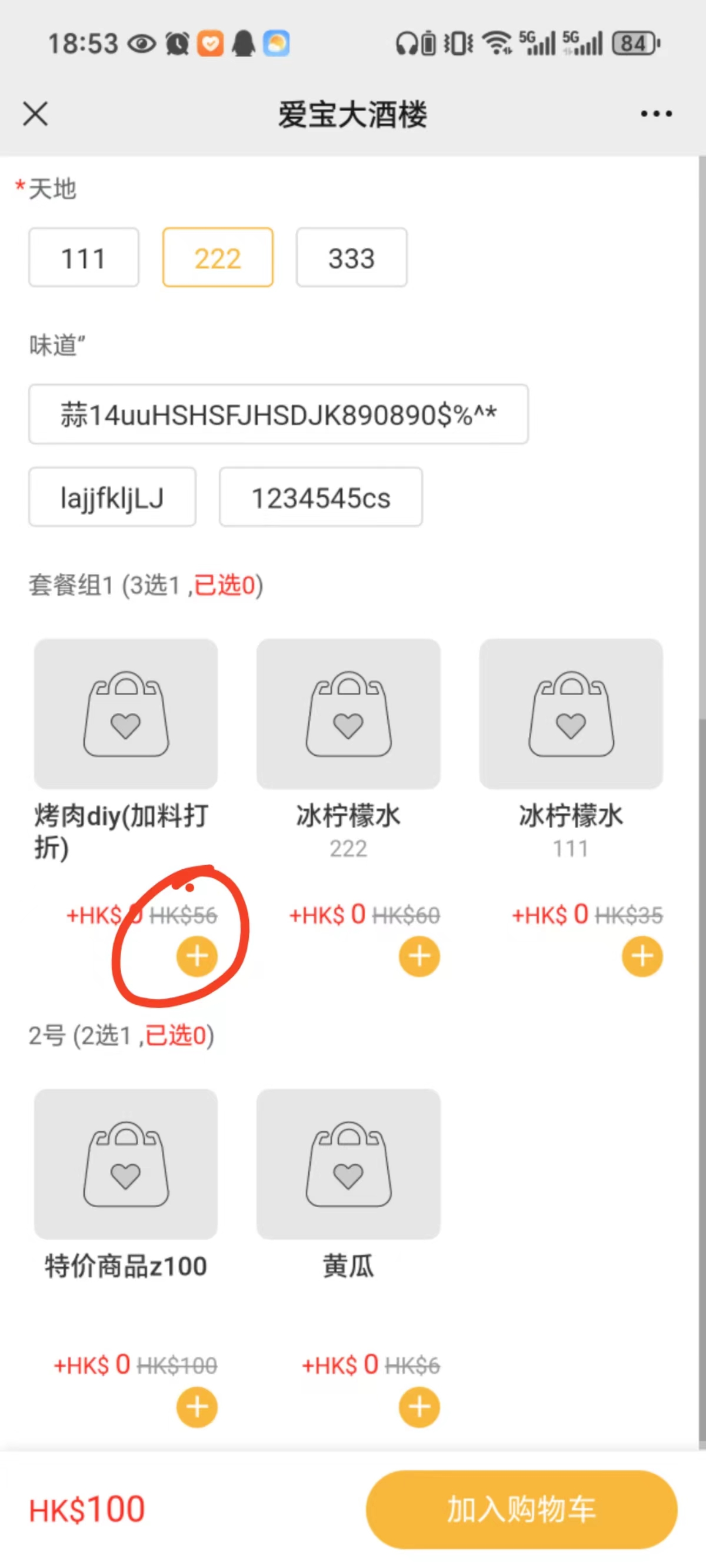Close the 爱宝大酒楼 mini program page

[x=35, y=114]
